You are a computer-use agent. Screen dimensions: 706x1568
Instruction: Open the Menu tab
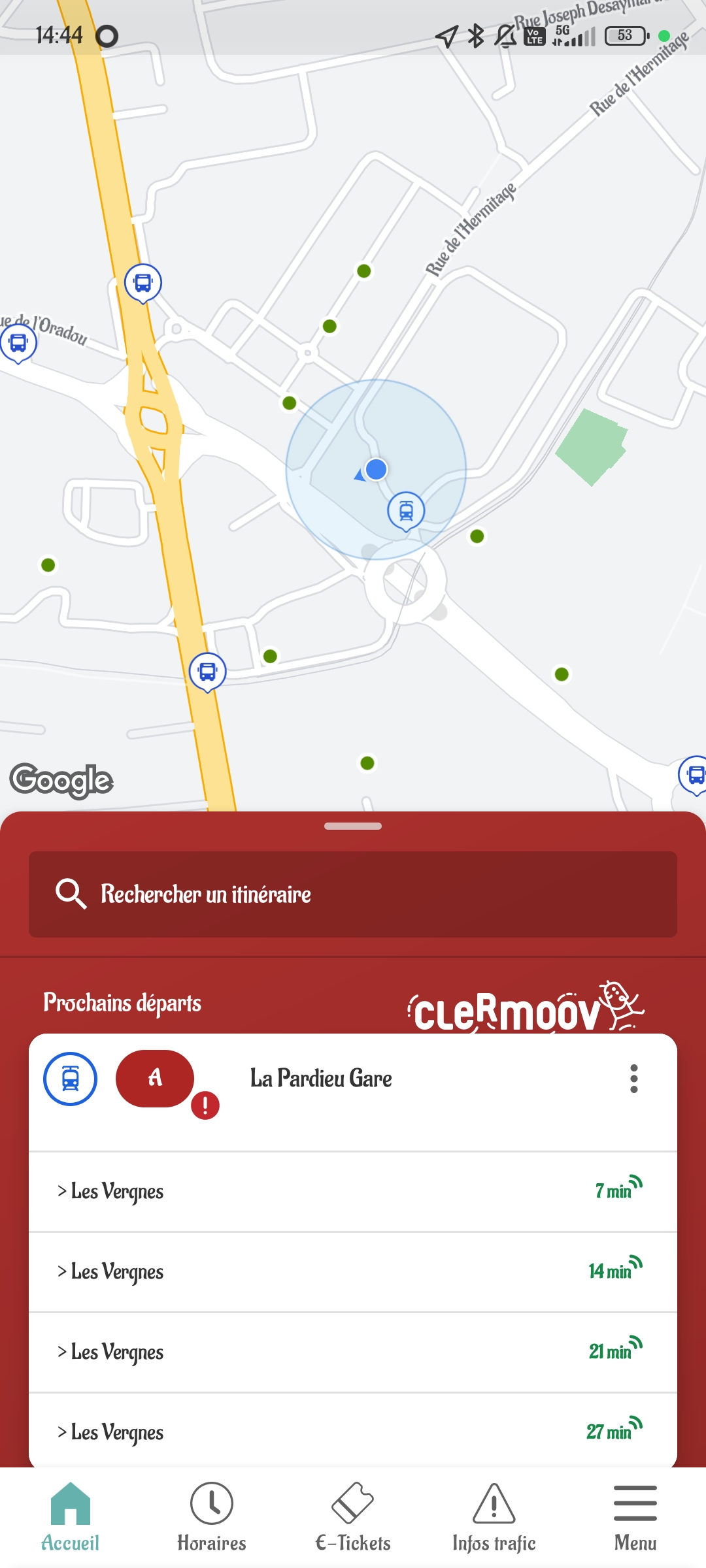click(x=635, y=1517)
